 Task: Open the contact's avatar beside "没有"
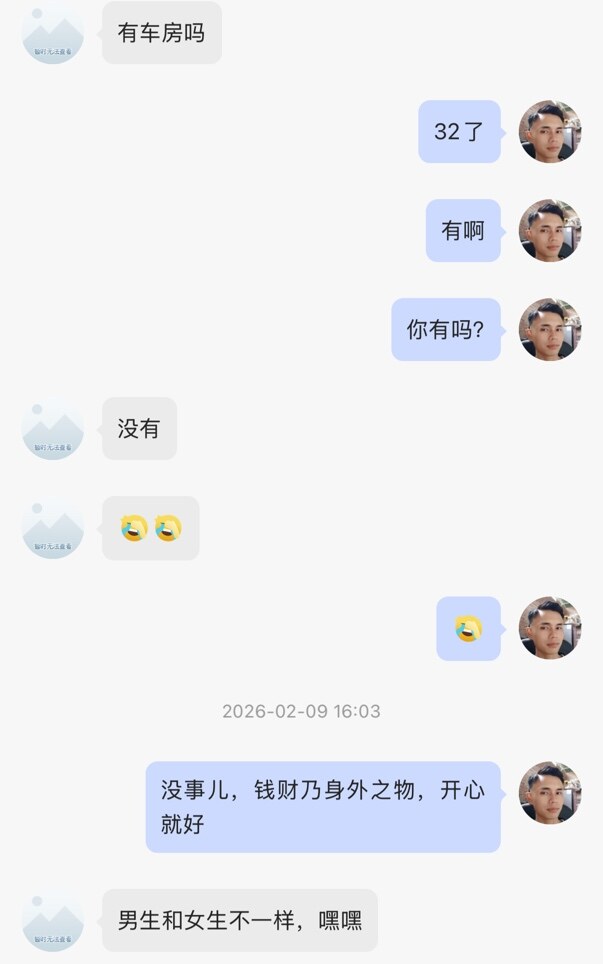pos(52,429)
